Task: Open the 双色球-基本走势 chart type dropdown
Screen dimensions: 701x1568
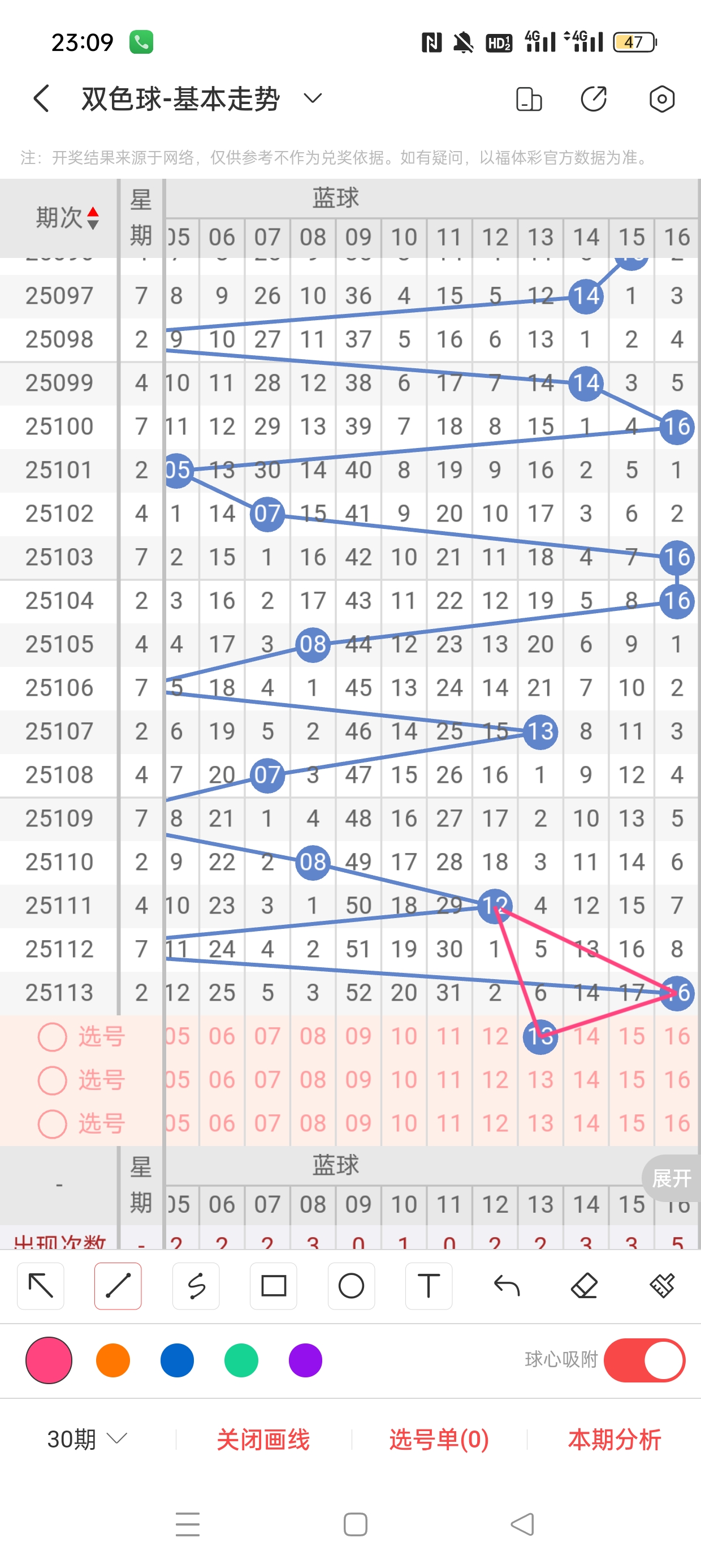Action: 312,98
